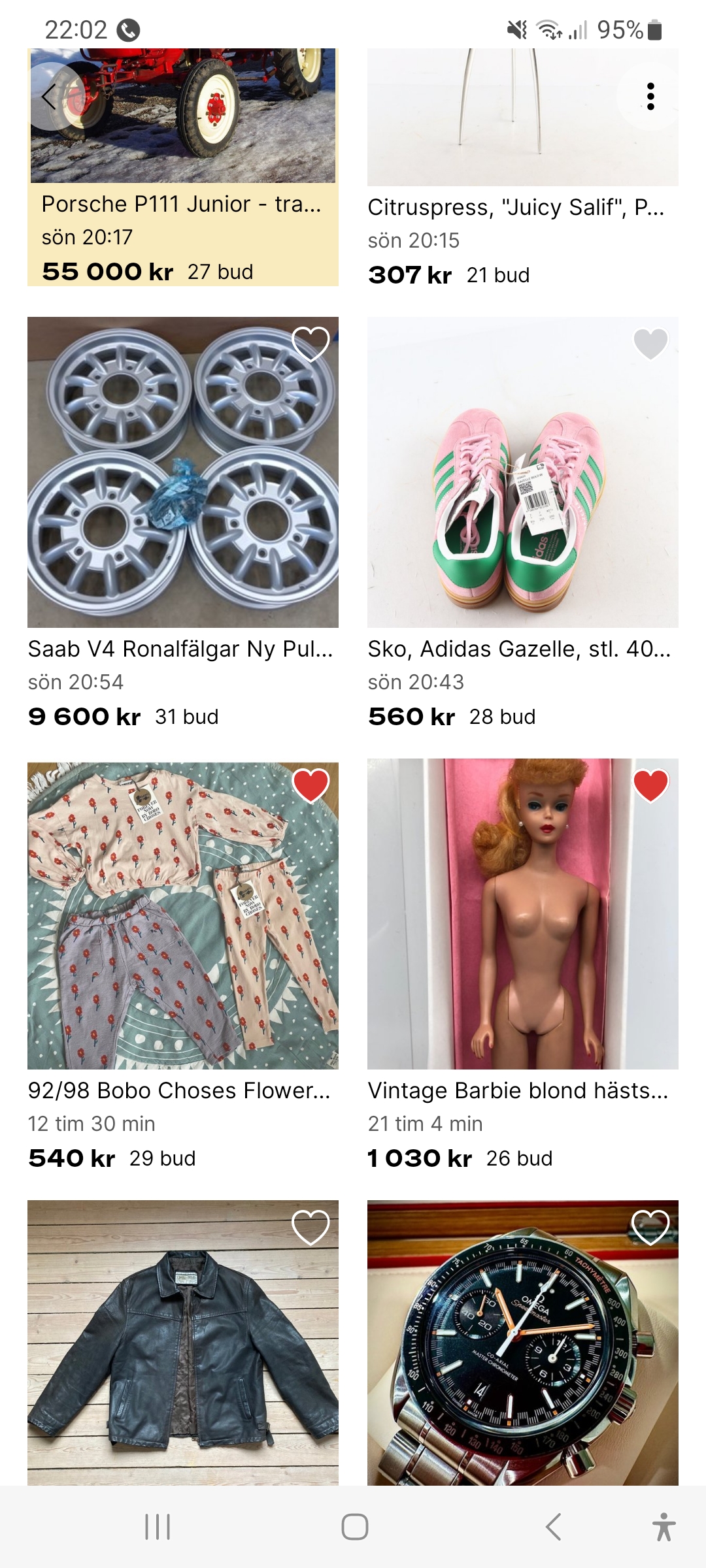This screenshot has width=706, height=1568.
Task: Add the leather jacket to favorites
Action: [x=311, y=1227]
